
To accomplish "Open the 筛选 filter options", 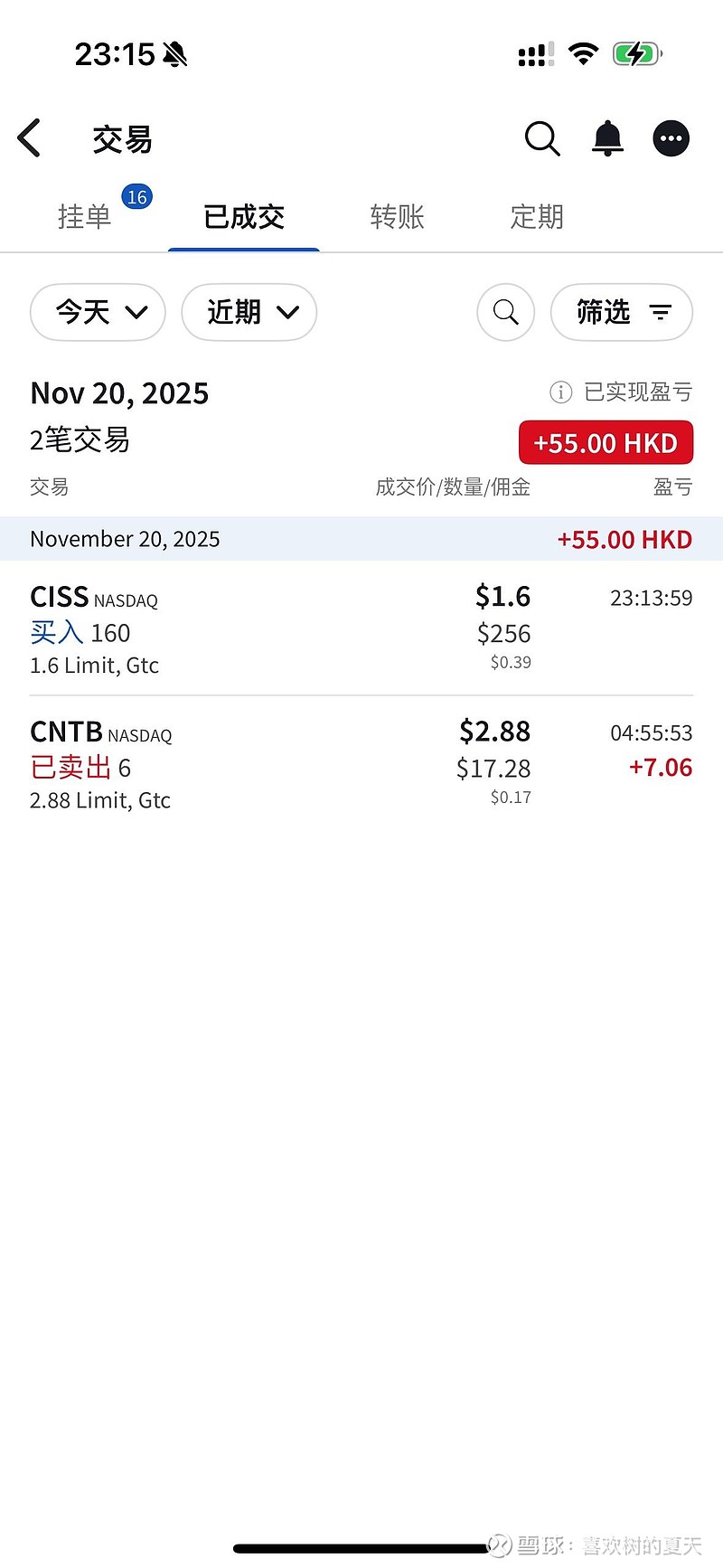I will point(622,313).
